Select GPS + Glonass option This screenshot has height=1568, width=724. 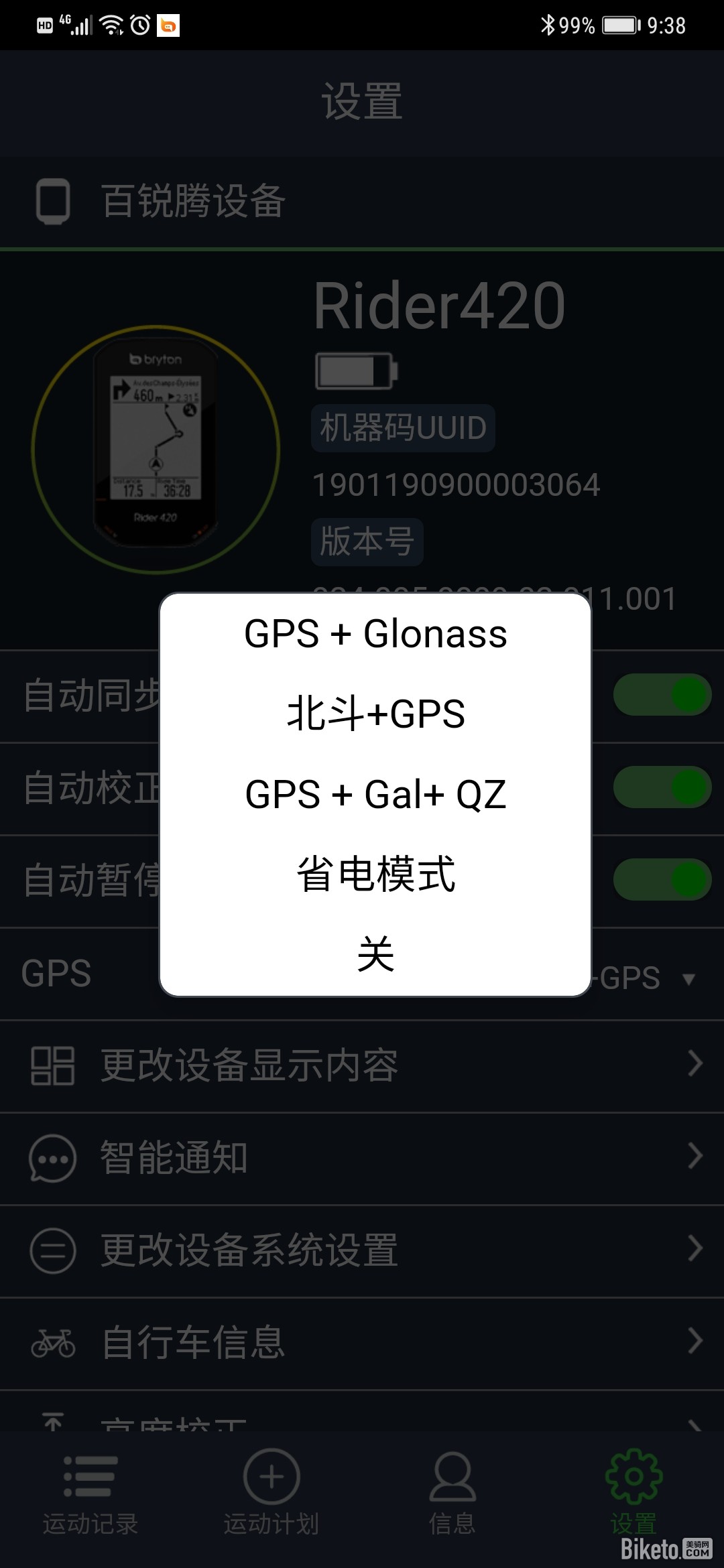[375, 634]
